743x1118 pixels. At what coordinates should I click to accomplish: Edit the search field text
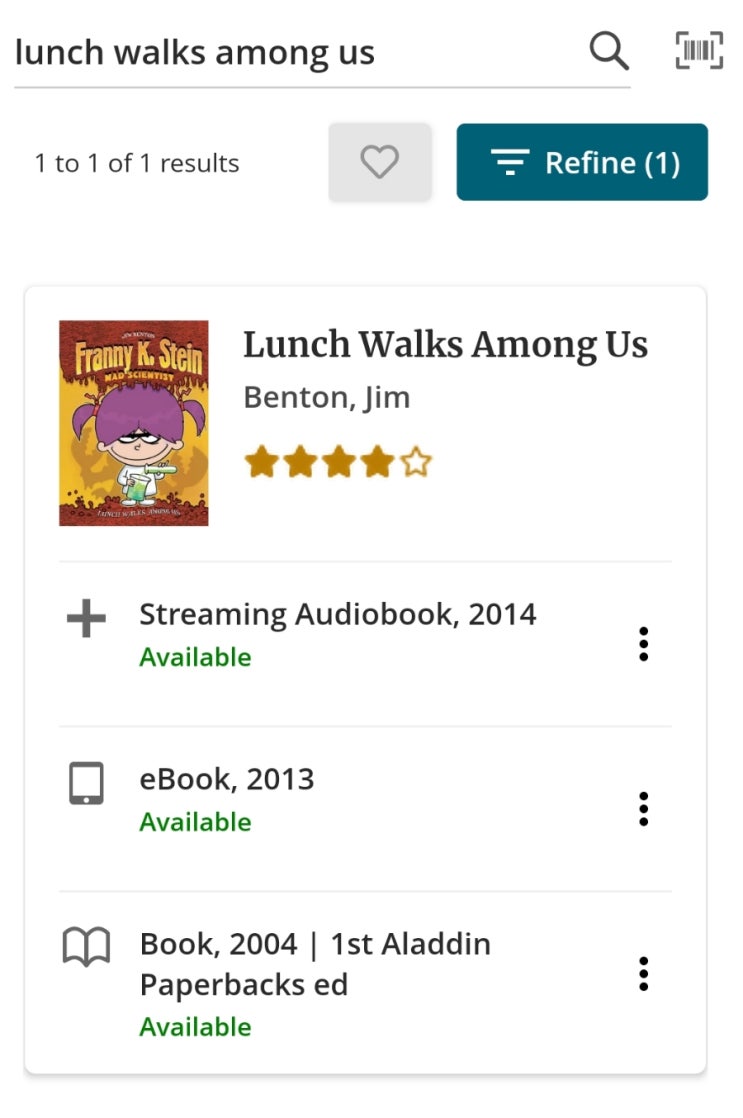tap(290, 52)
